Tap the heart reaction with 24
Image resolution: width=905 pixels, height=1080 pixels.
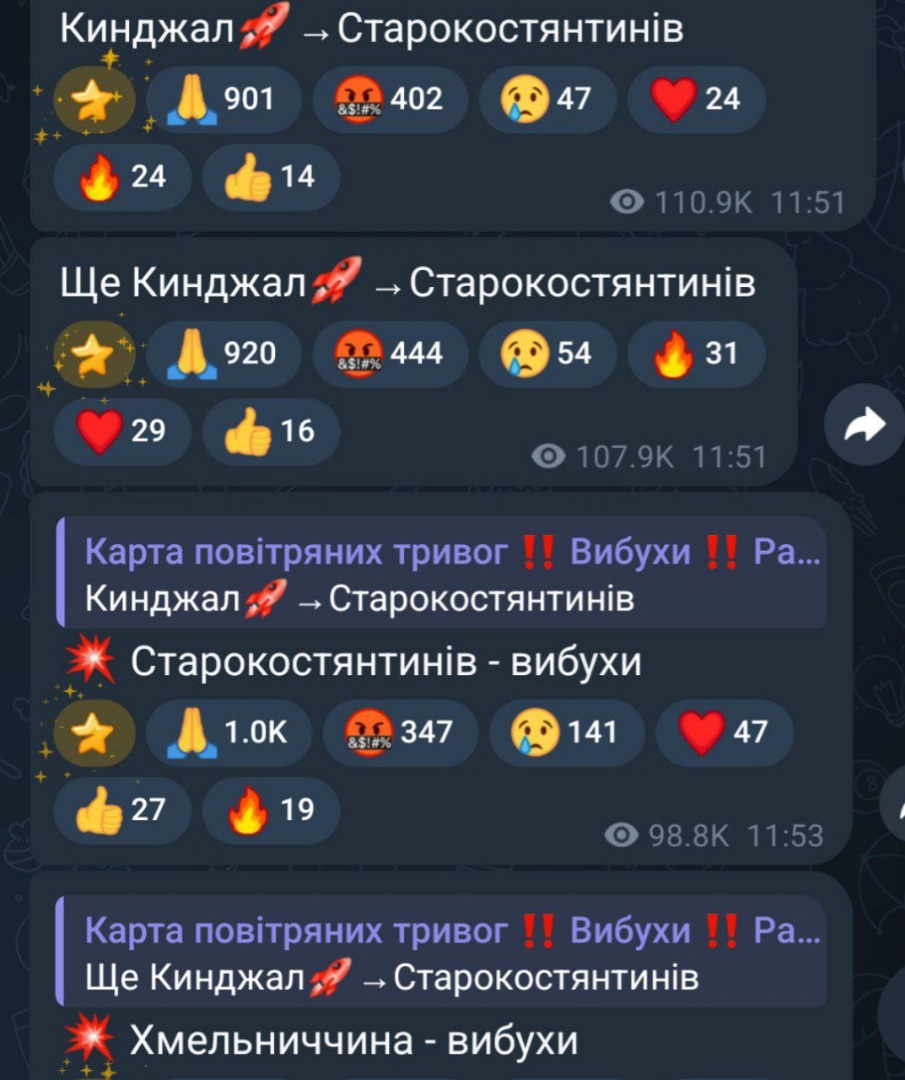pyautogui.click(x=696, y=99)
